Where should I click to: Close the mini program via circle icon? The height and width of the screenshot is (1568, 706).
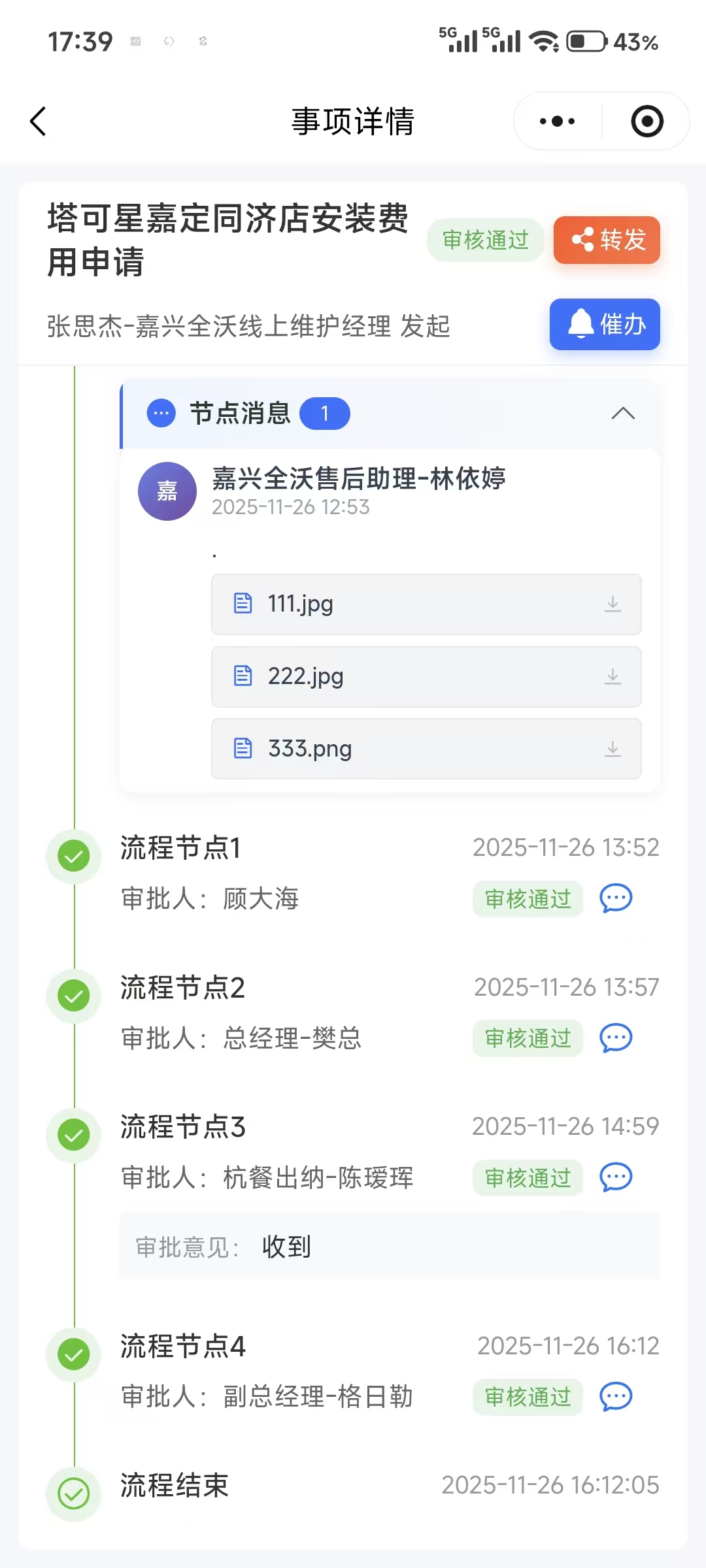click(x=647, y=122)
